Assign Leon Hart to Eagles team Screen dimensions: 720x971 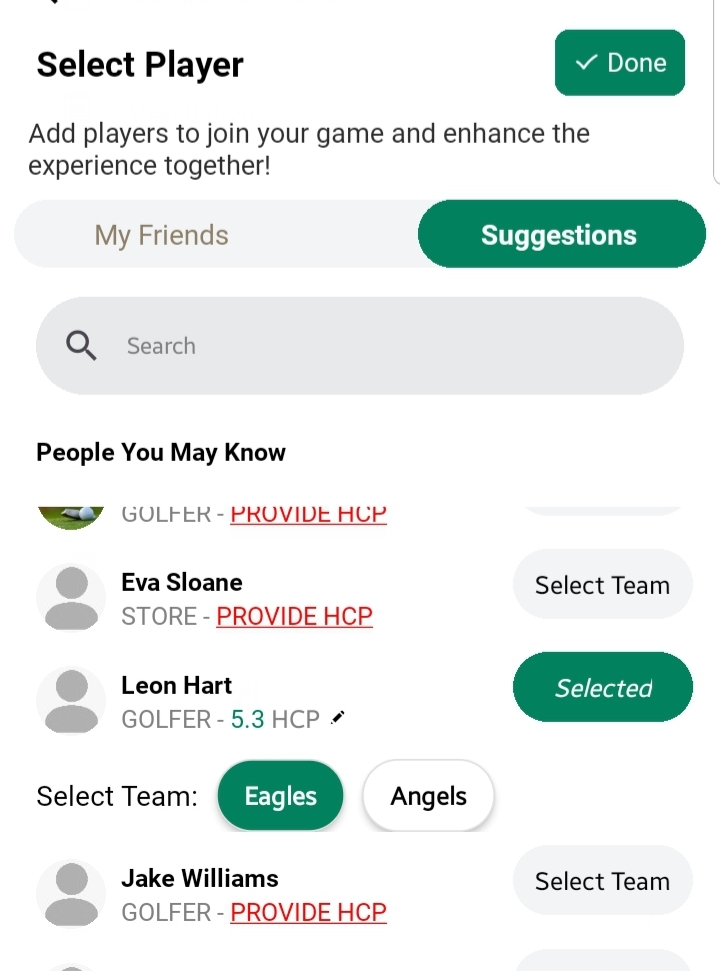(280, 796)
